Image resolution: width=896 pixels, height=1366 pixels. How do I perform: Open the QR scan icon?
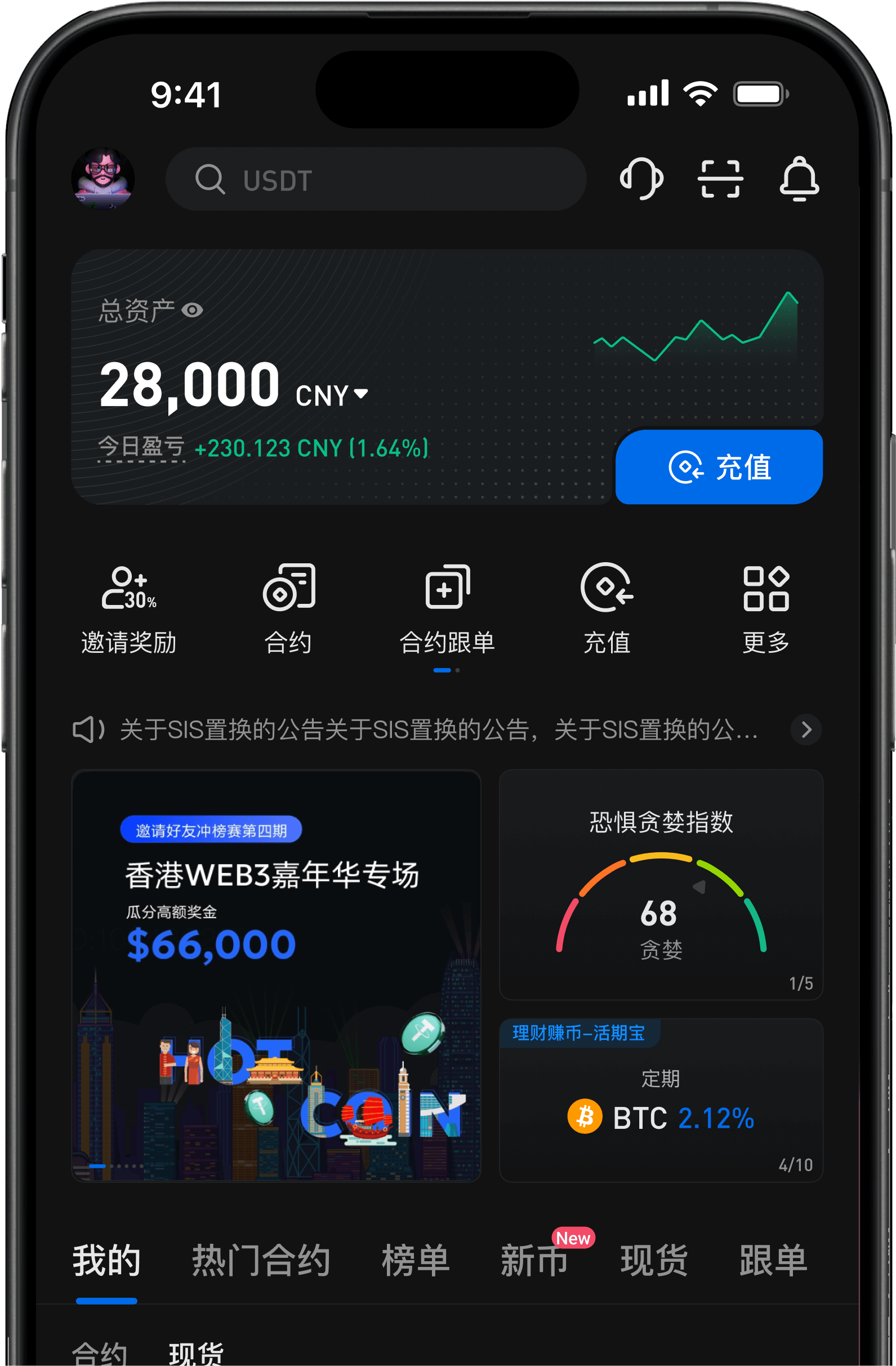click(x=720, y=179)
